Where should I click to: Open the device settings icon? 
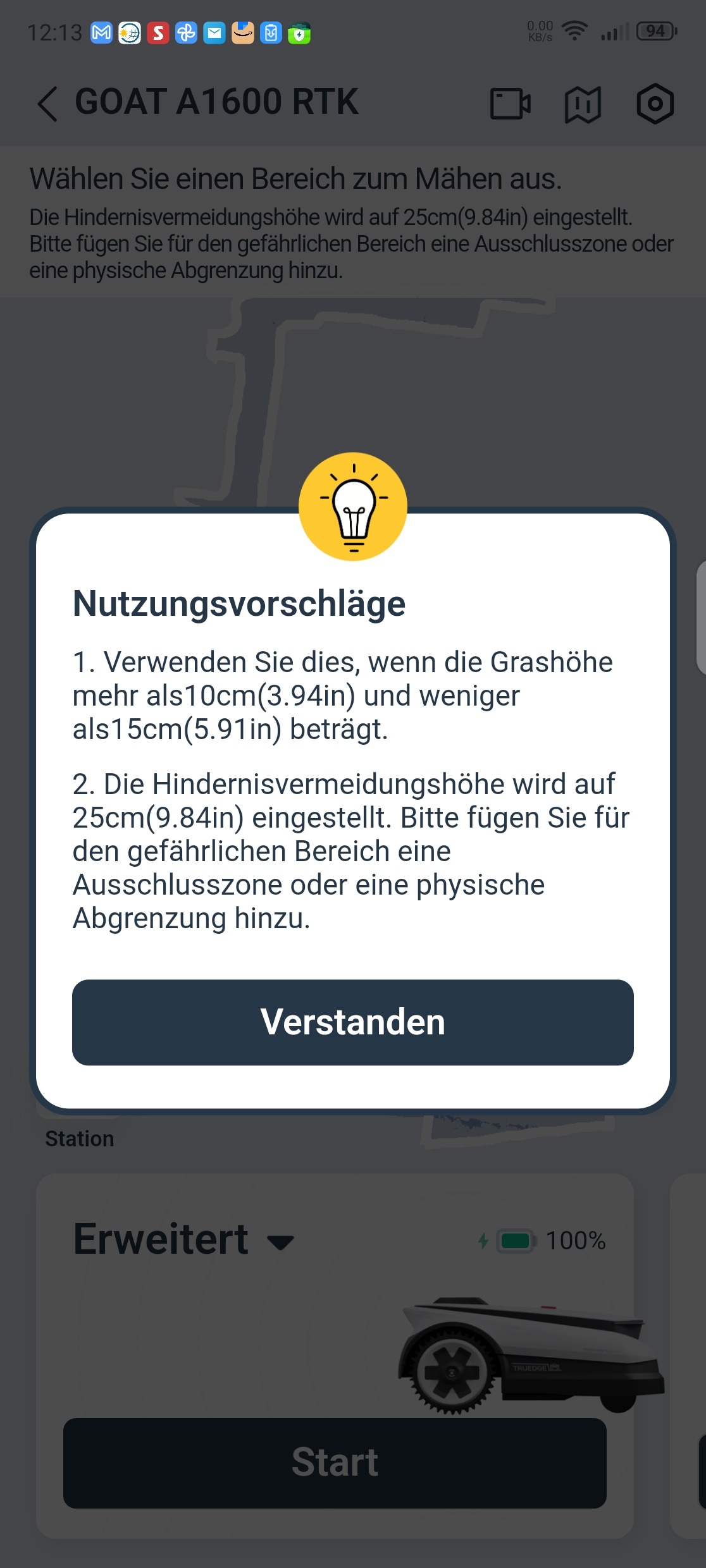[x=655, y=104]
